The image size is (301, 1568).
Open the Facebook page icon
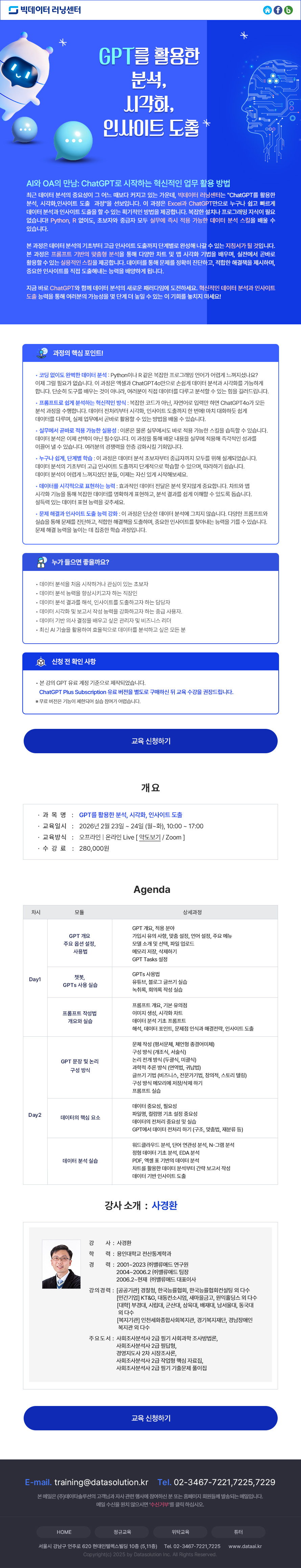[x=278, y=10]
